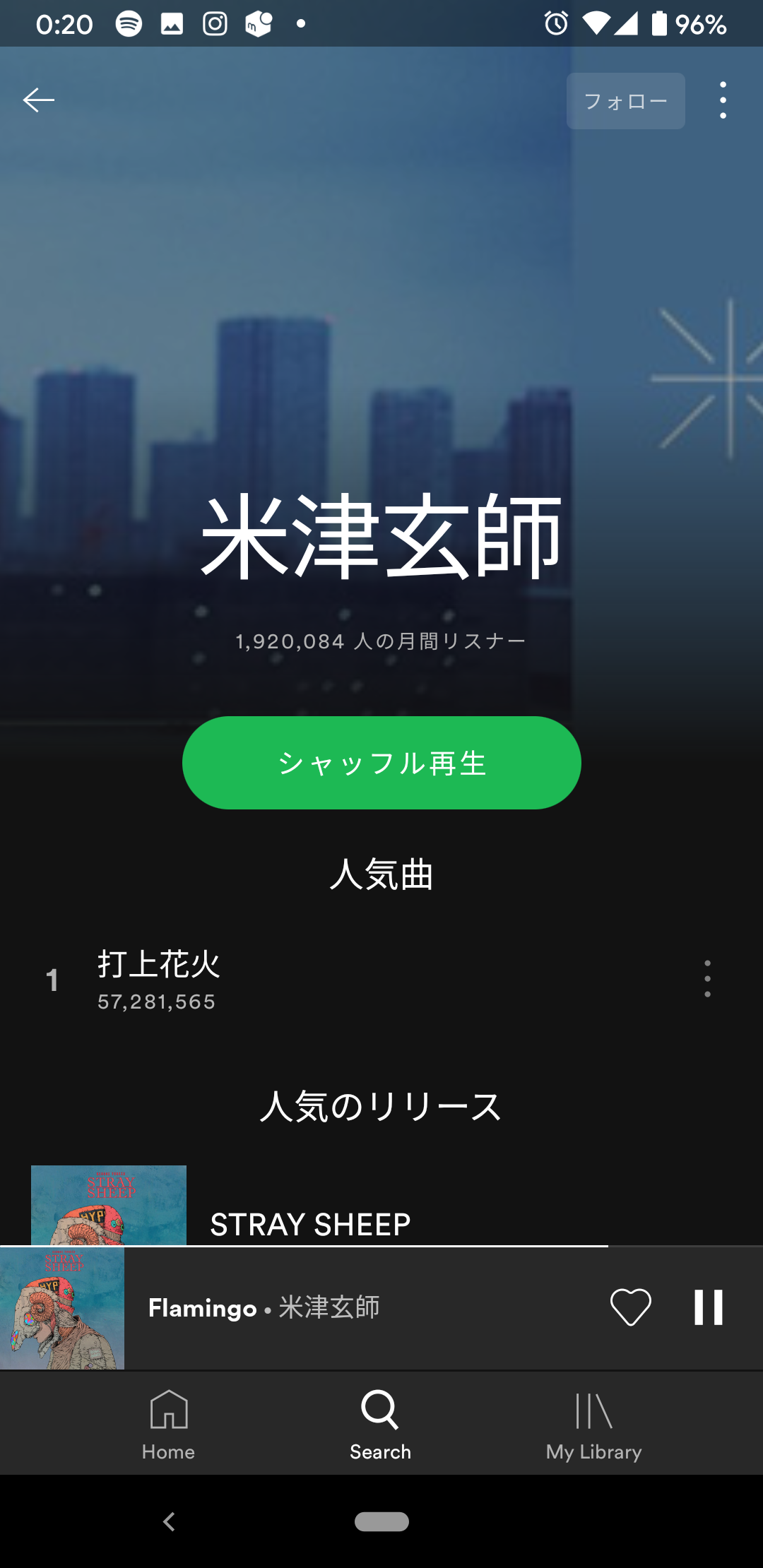Start シャッフル再生 shuffle play
Viewport: 763px width, 1568px height.
[x=381, y=763]
